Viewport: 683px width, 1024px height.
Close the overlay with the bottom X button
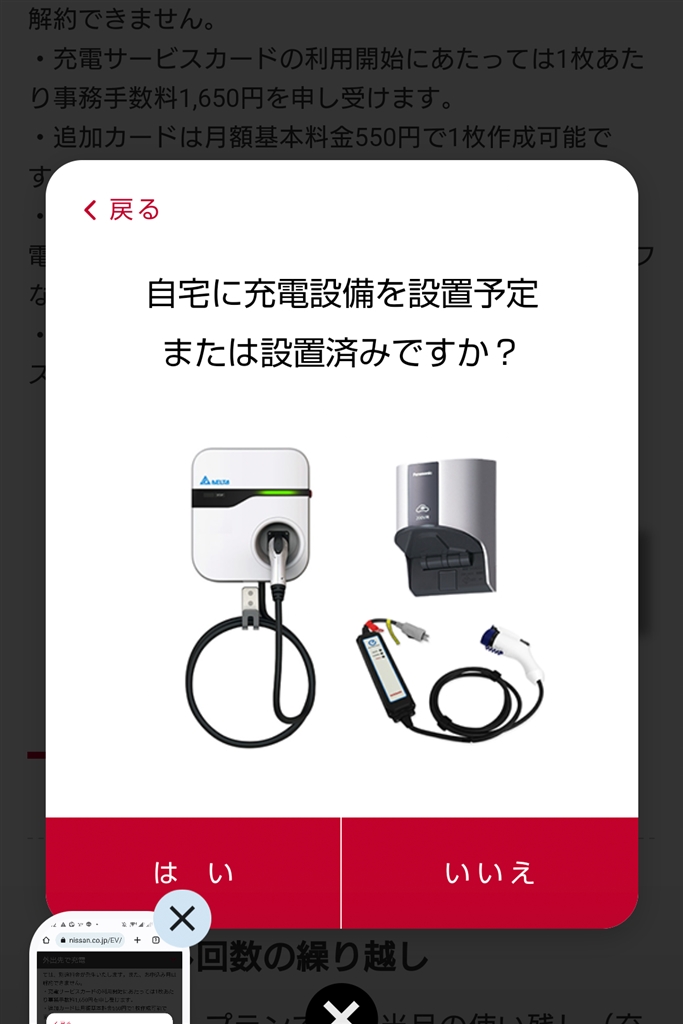342,1012
